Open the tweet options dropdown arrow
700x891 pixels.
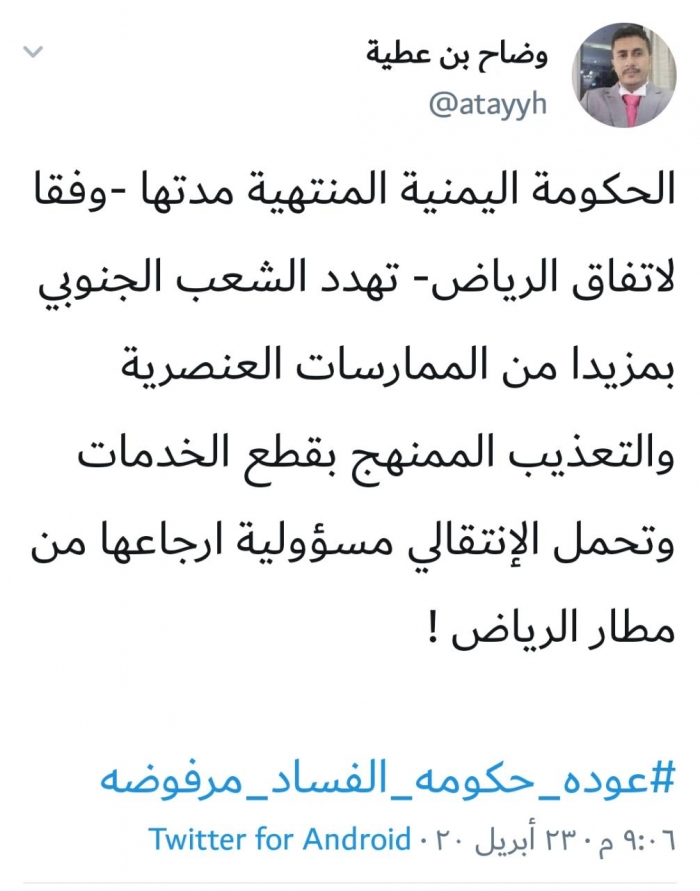click(34, 51)
